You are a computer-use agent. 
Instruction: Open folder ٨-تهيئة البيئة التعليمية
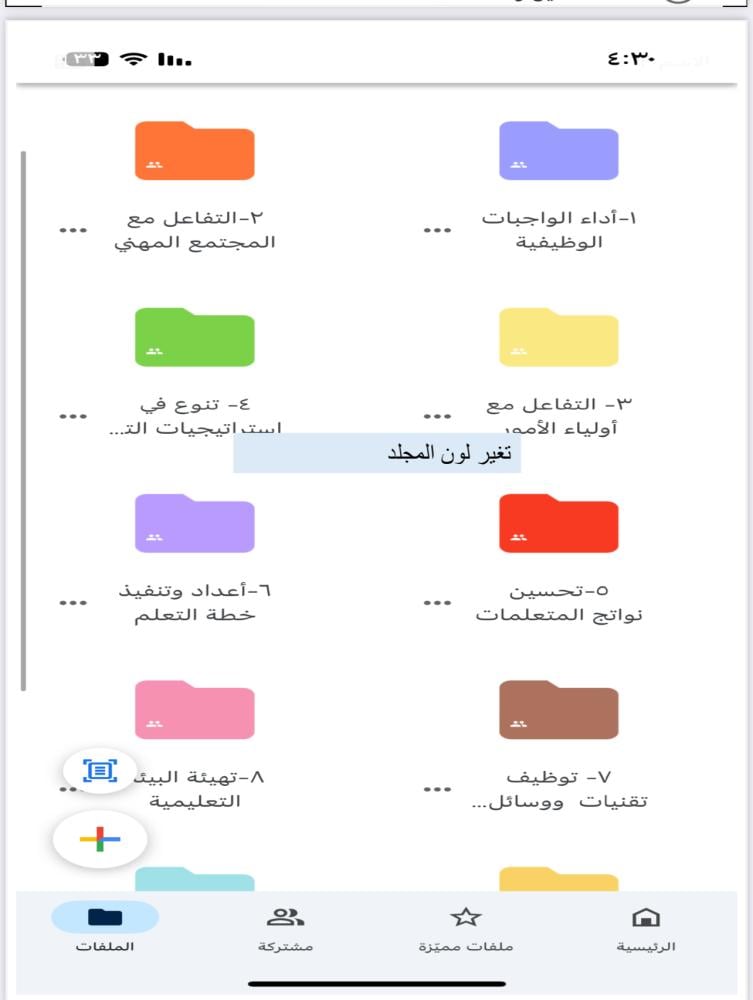(194, 711)
